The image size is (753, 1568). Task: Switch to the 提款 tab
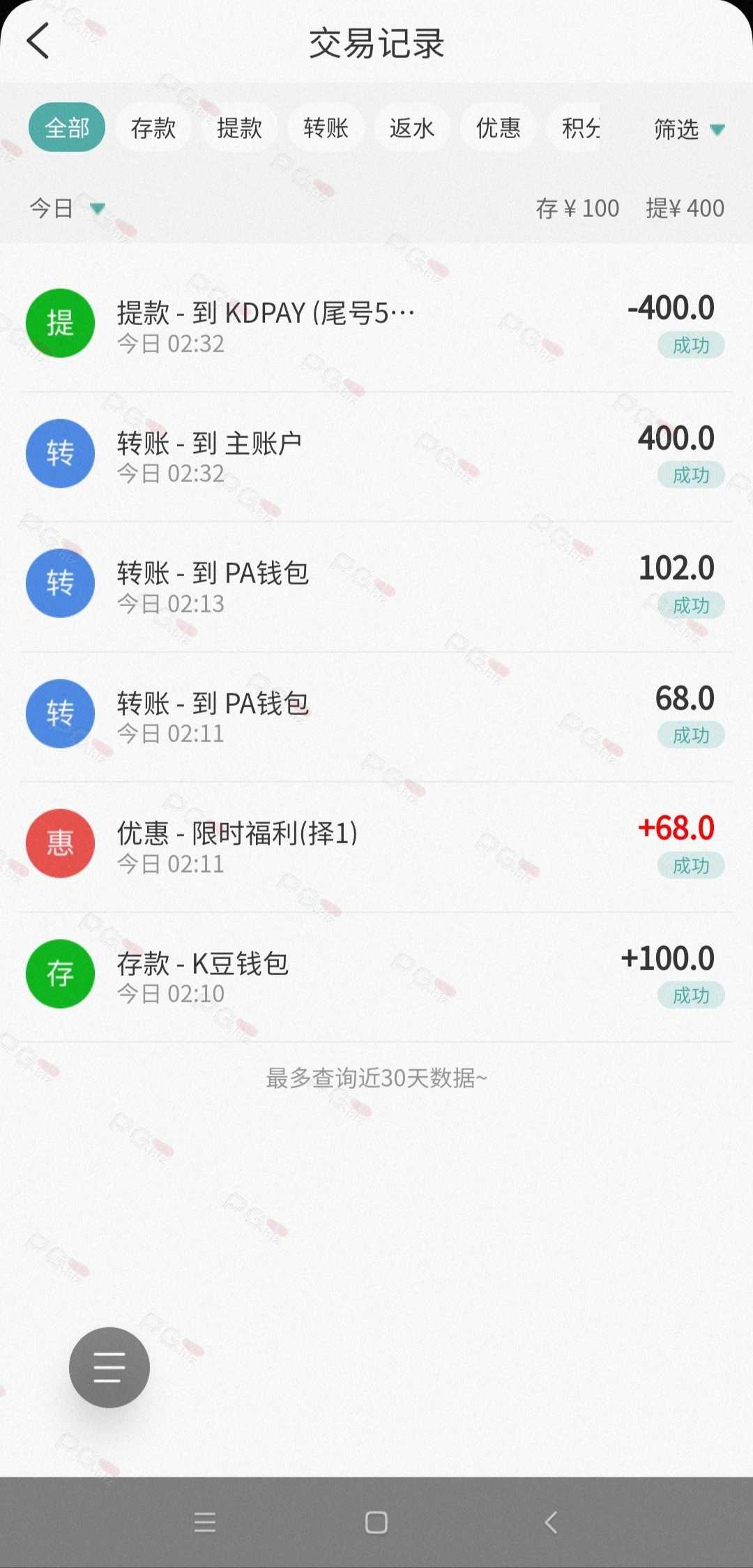point(239,128)
